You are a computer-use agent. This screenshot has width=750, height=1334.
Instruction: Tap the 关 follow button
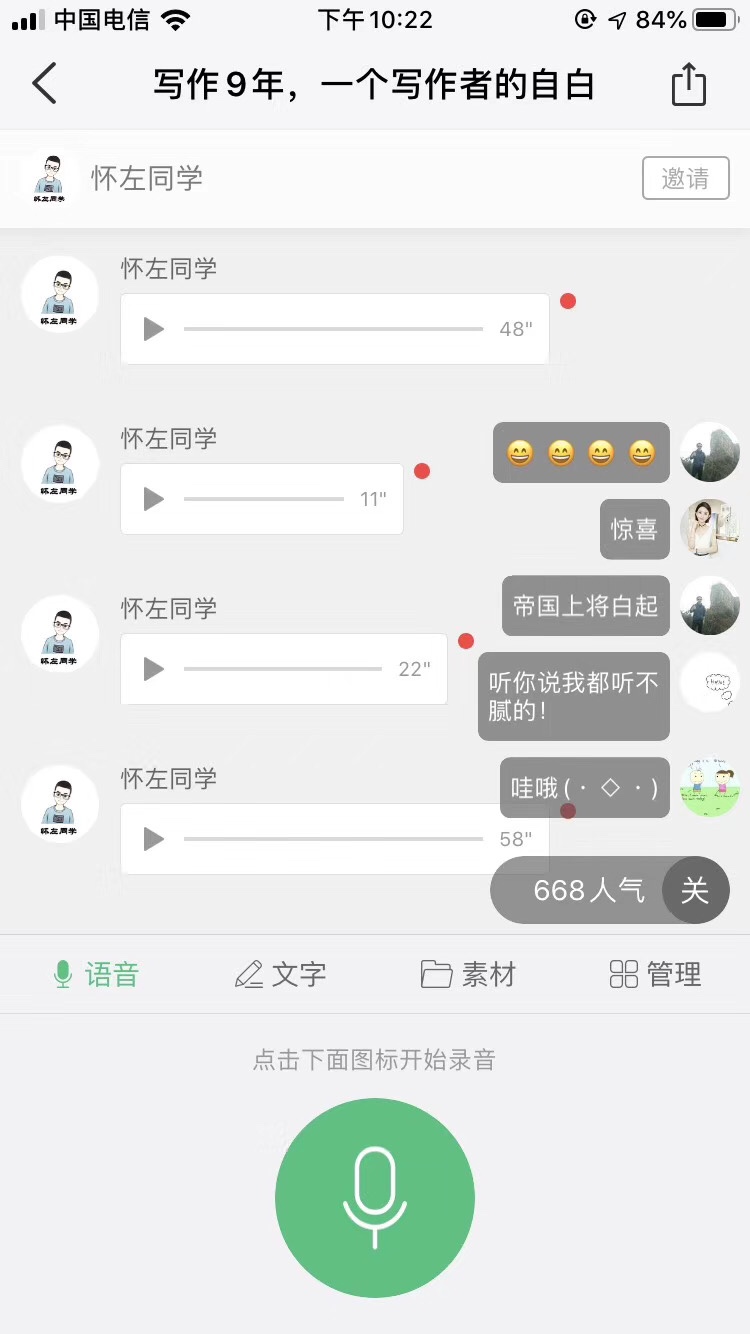(x=696, y=889)
